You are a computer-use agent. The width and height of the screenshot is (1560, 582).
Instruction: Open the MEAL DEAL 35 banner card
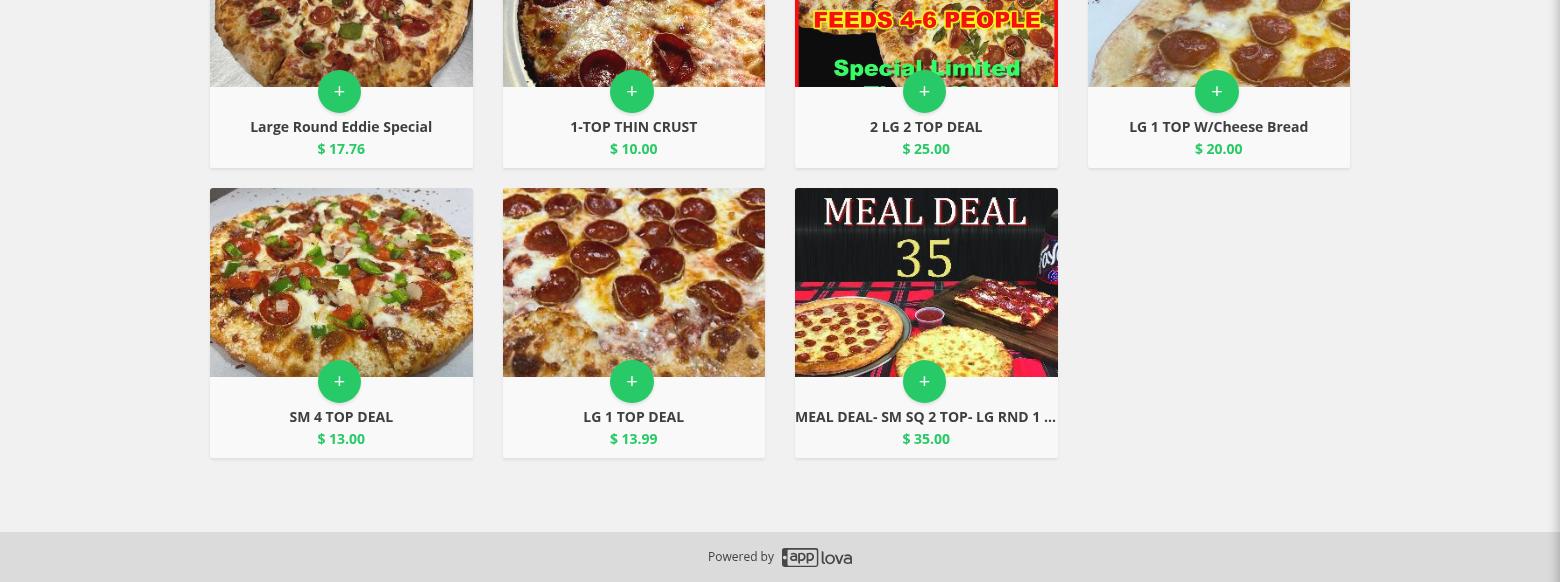point(926,270)
